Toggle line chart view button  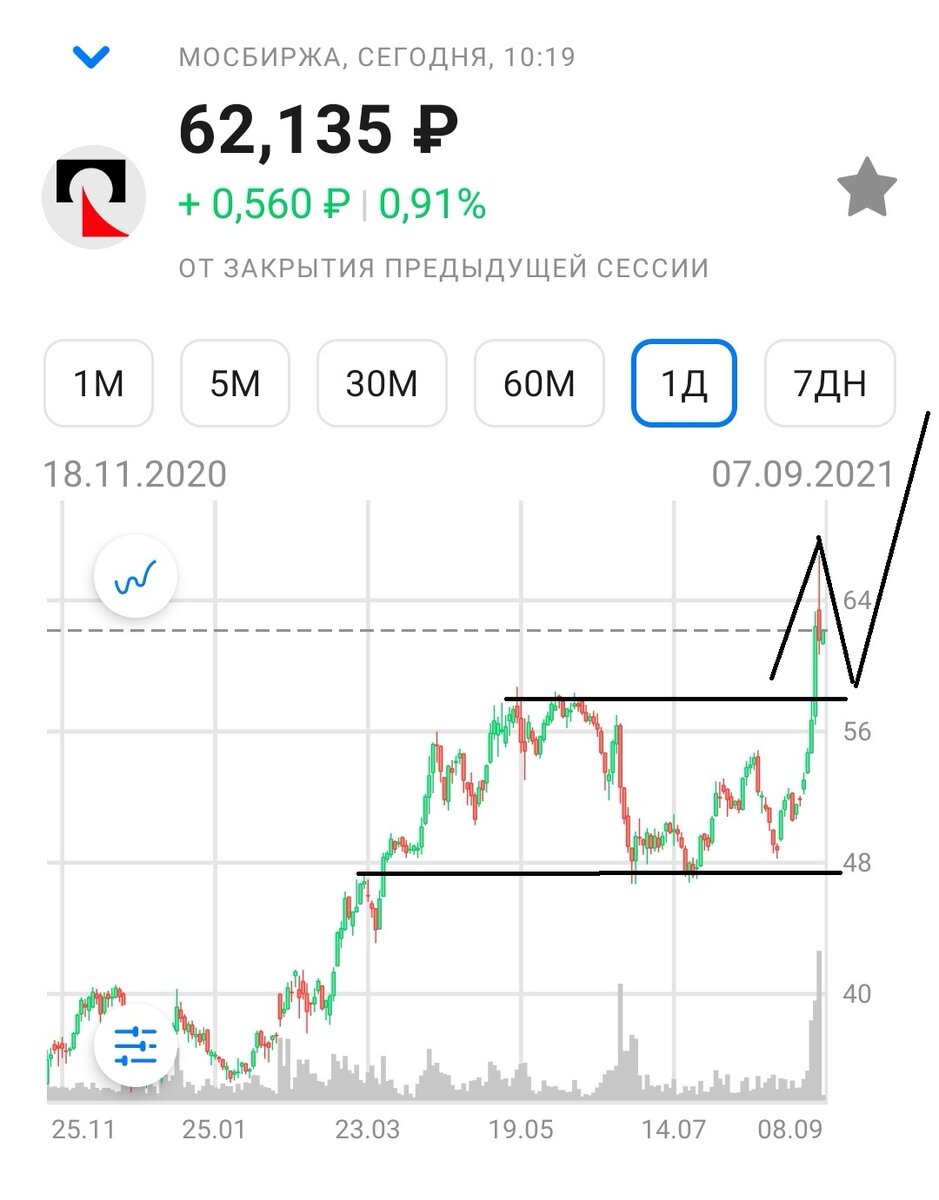pyautogui.click(x=135, y=576)
